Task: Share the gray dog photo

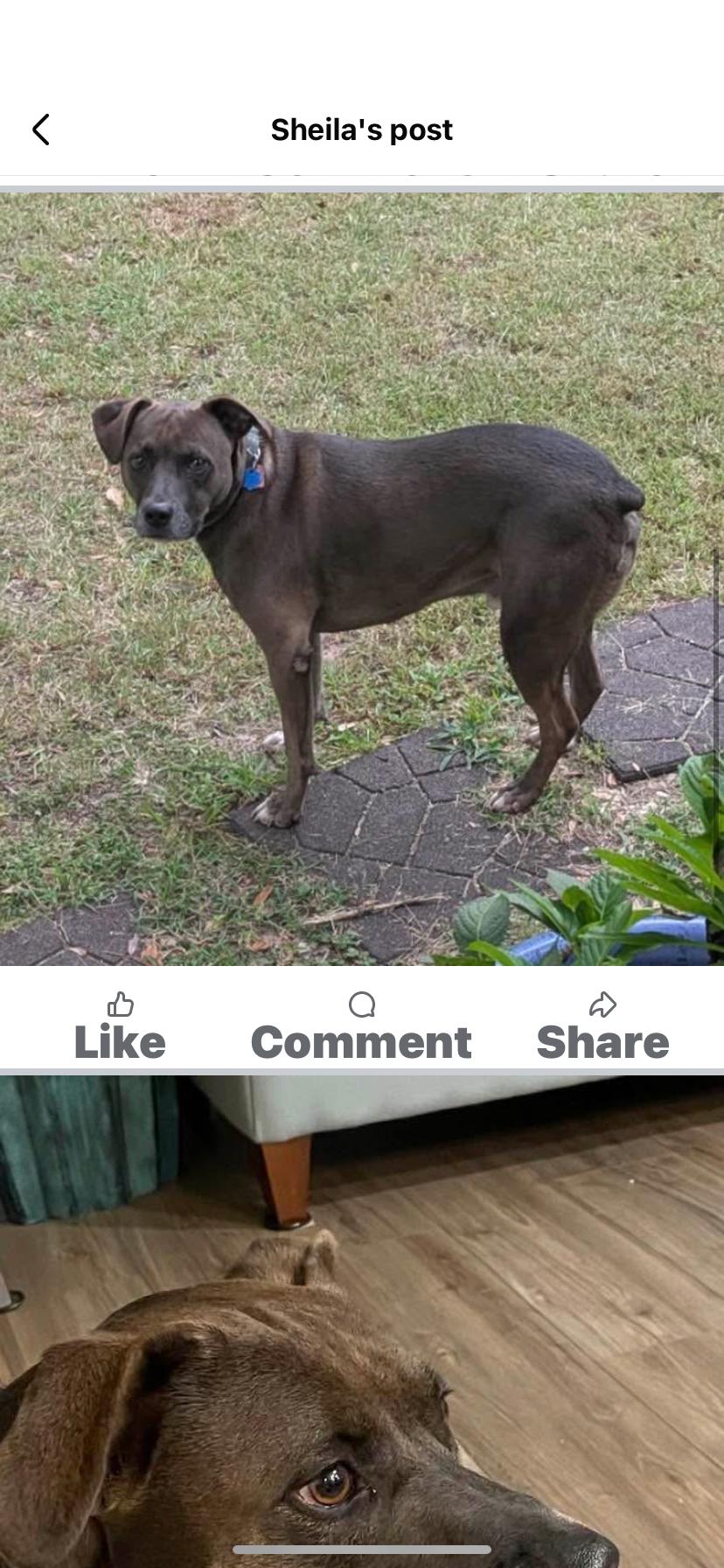Action: 602,1027
